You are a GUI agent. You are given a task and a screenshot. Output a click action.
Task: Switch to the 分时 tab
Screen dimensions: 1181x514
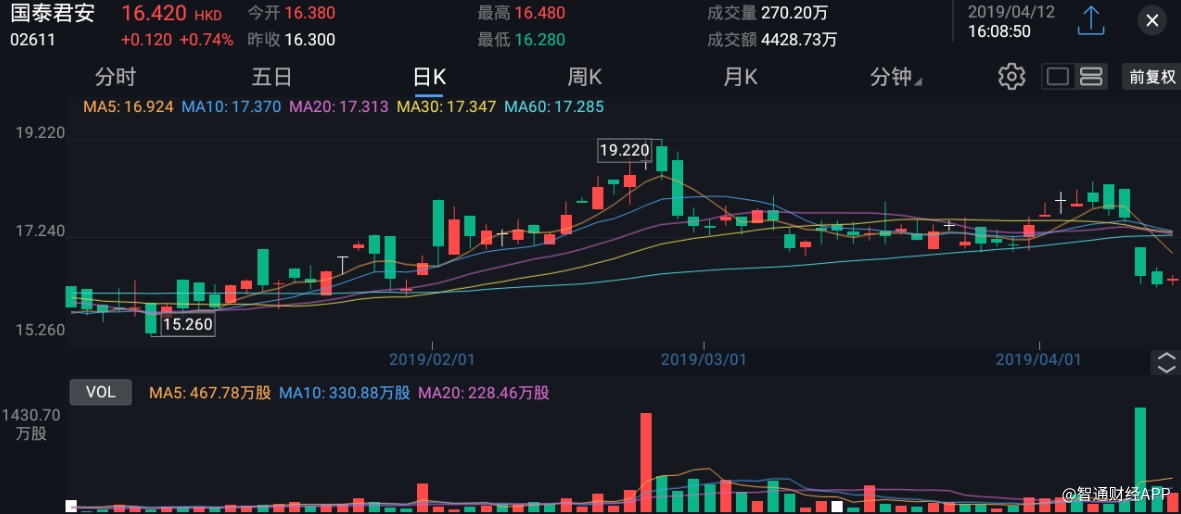click(x=114, y=77)
